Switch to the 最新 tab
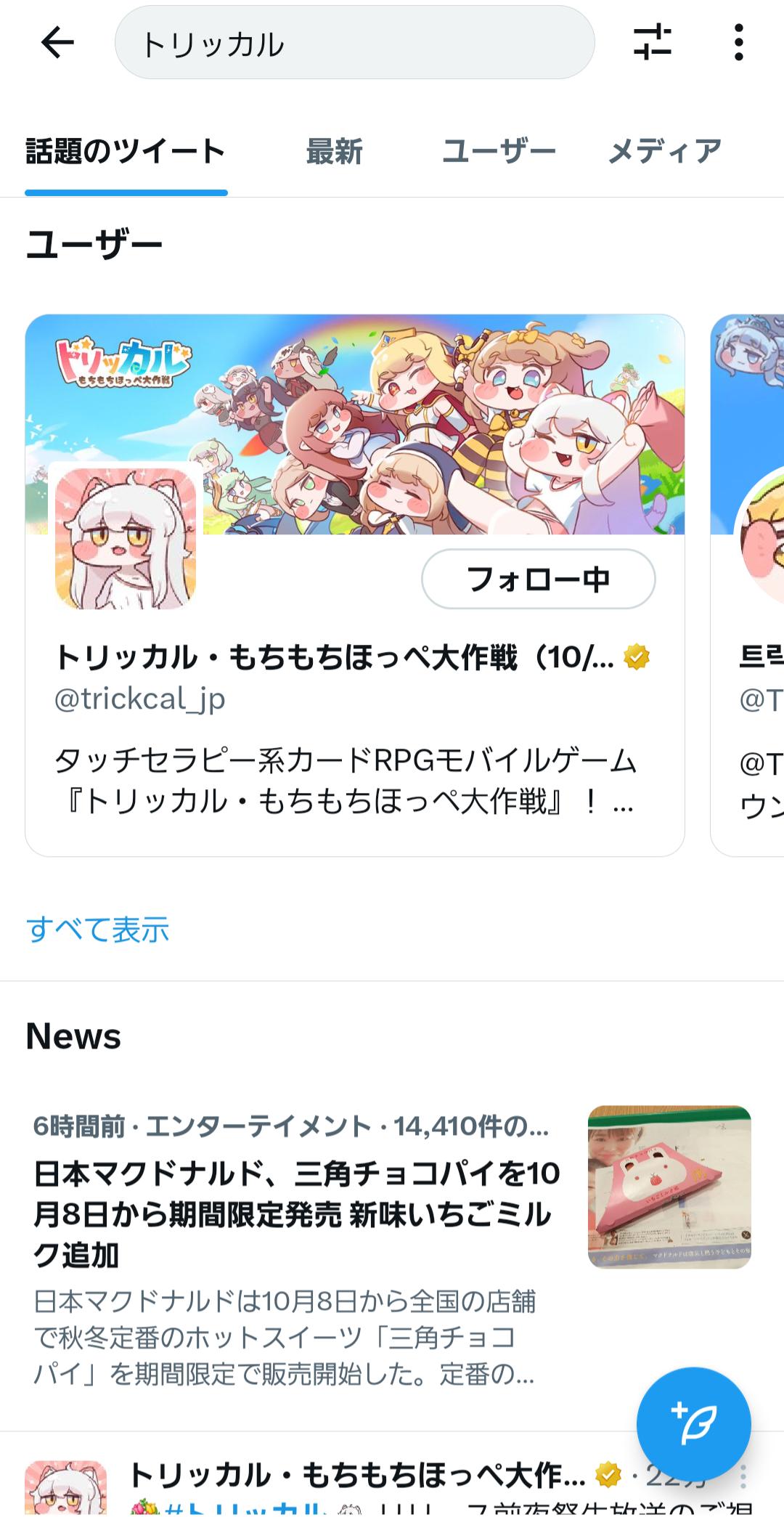The image size is (784, 1517). (x=334, y=152)
